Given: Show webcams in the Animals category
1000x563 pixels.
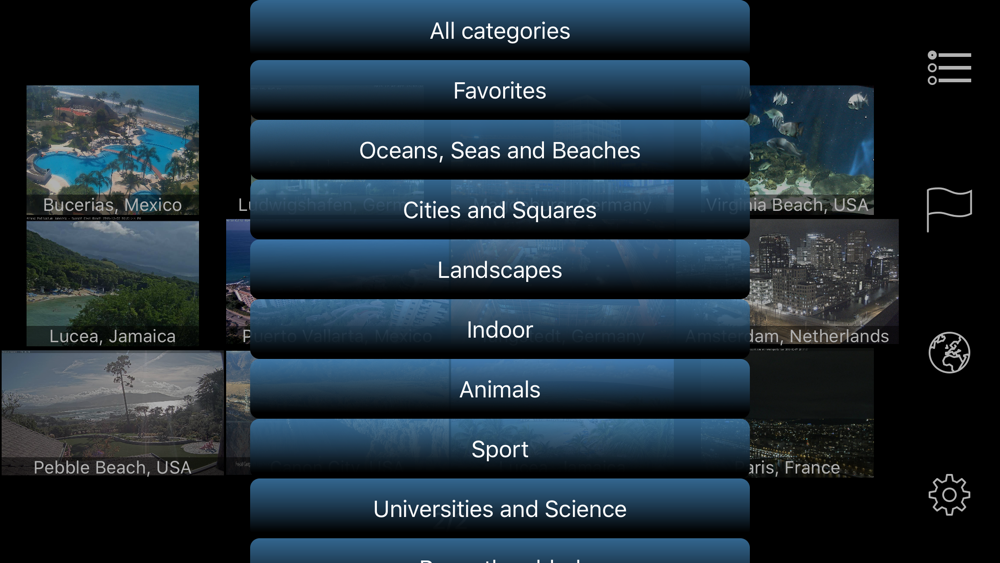Looking at the screenshot, I should [x=500, y=390].
